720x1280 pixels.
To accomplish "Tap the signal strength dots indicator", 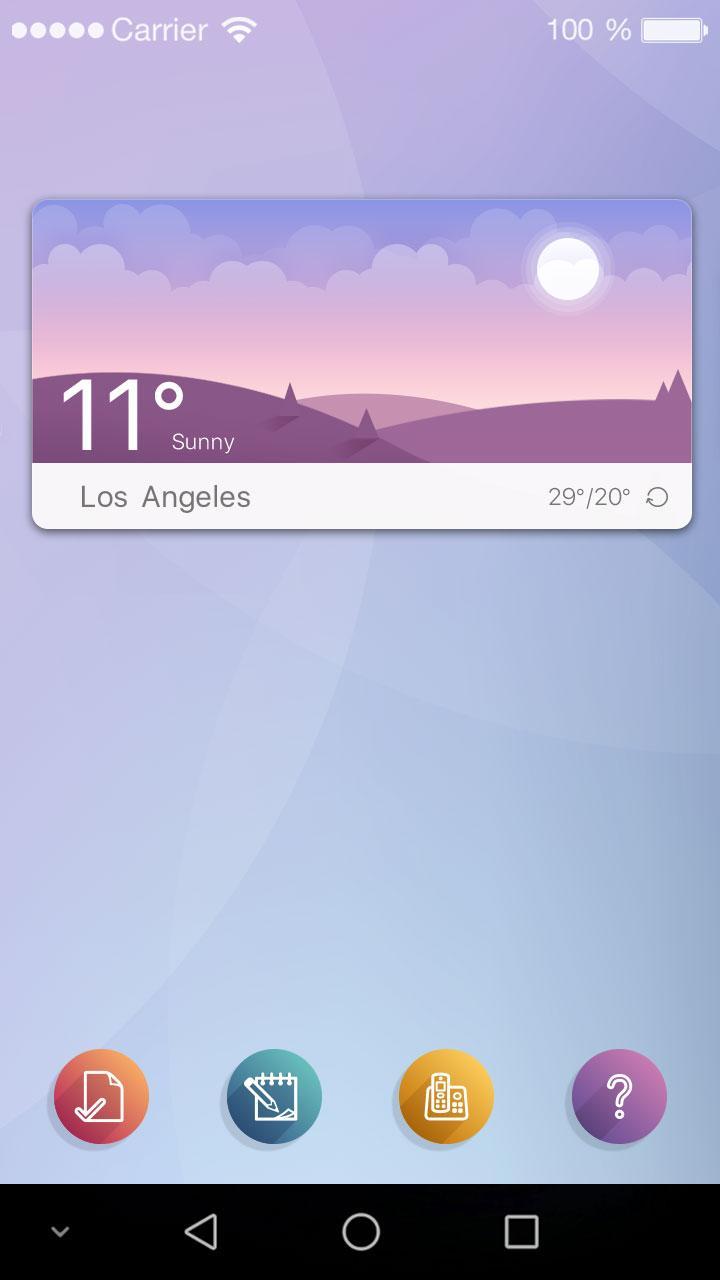I will pos(55,29).
